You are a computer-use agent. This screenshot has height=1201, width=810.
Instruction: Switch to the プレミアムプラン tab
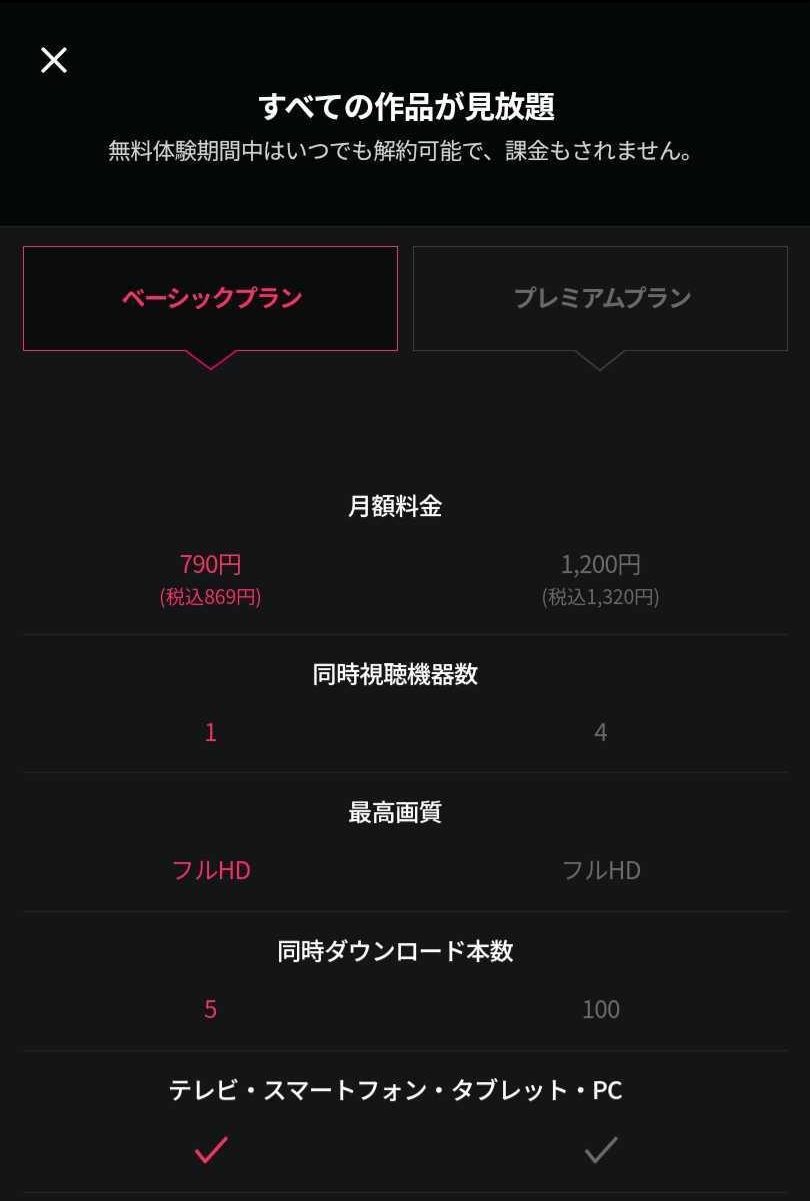point(600,298)
